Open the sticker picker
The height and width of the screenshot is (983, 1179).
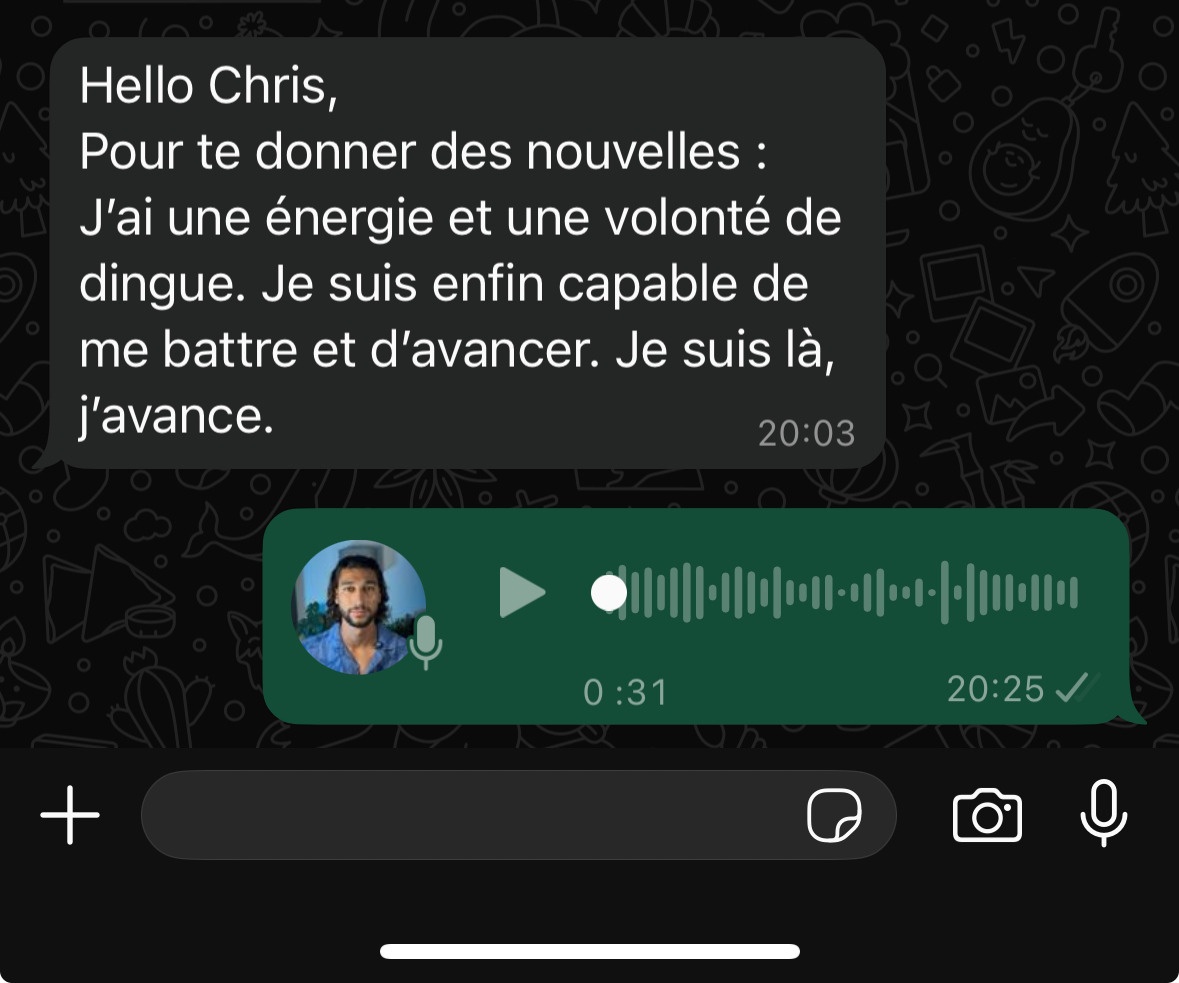[834, 815]
